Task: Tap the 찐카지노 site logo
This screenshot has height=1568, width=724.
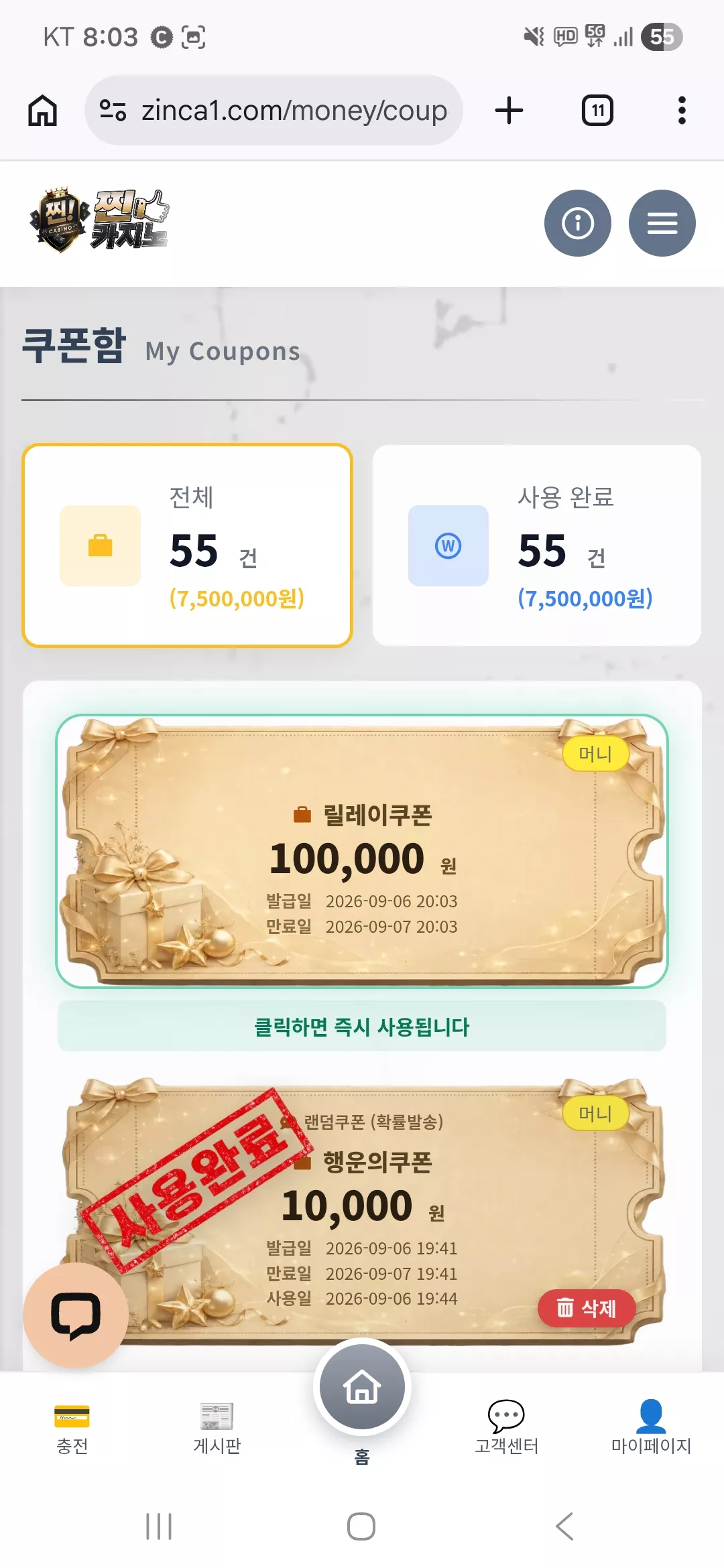Action: click(x=99, y=220)
